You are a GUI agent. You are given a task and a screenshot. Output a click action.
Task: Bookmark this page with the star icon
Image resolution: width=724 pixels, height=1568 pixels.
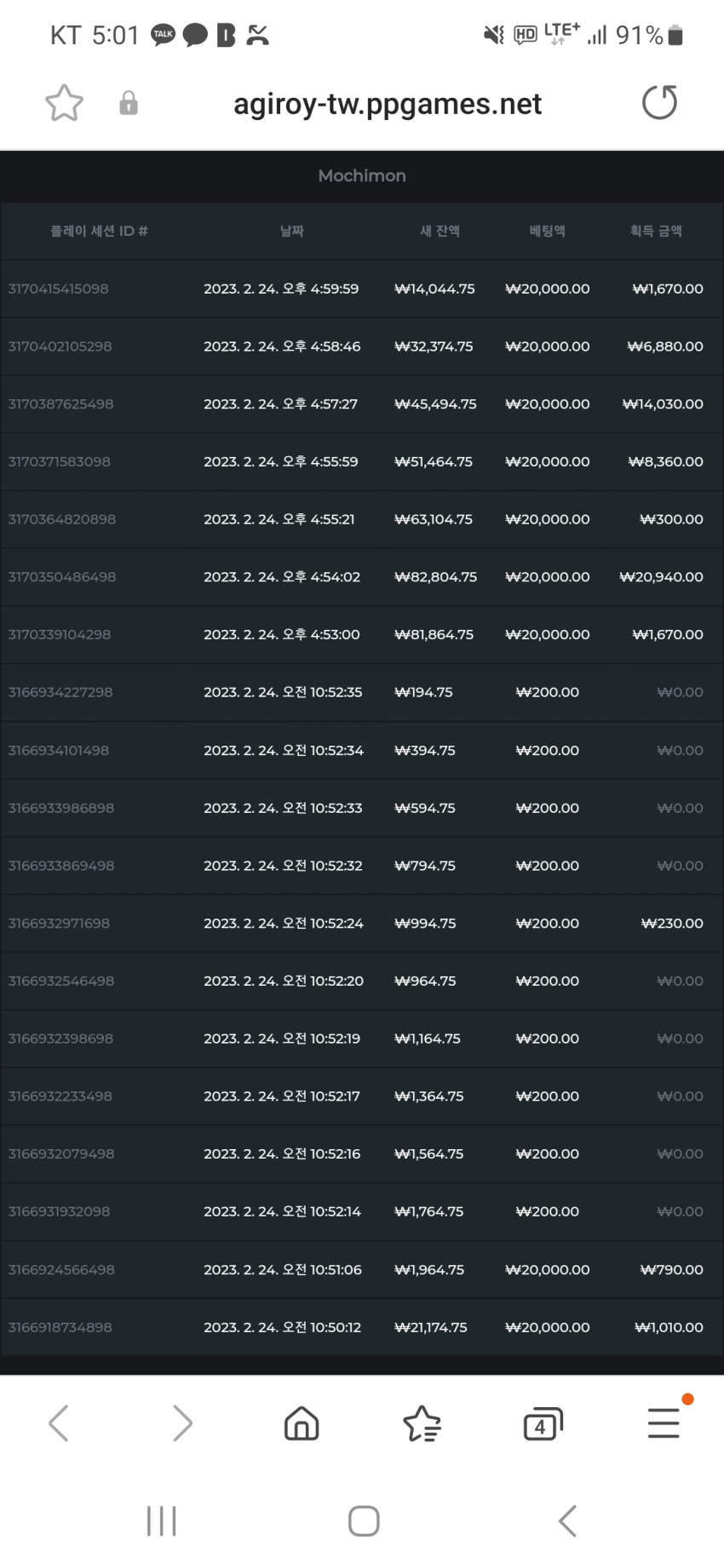(64, 104)
